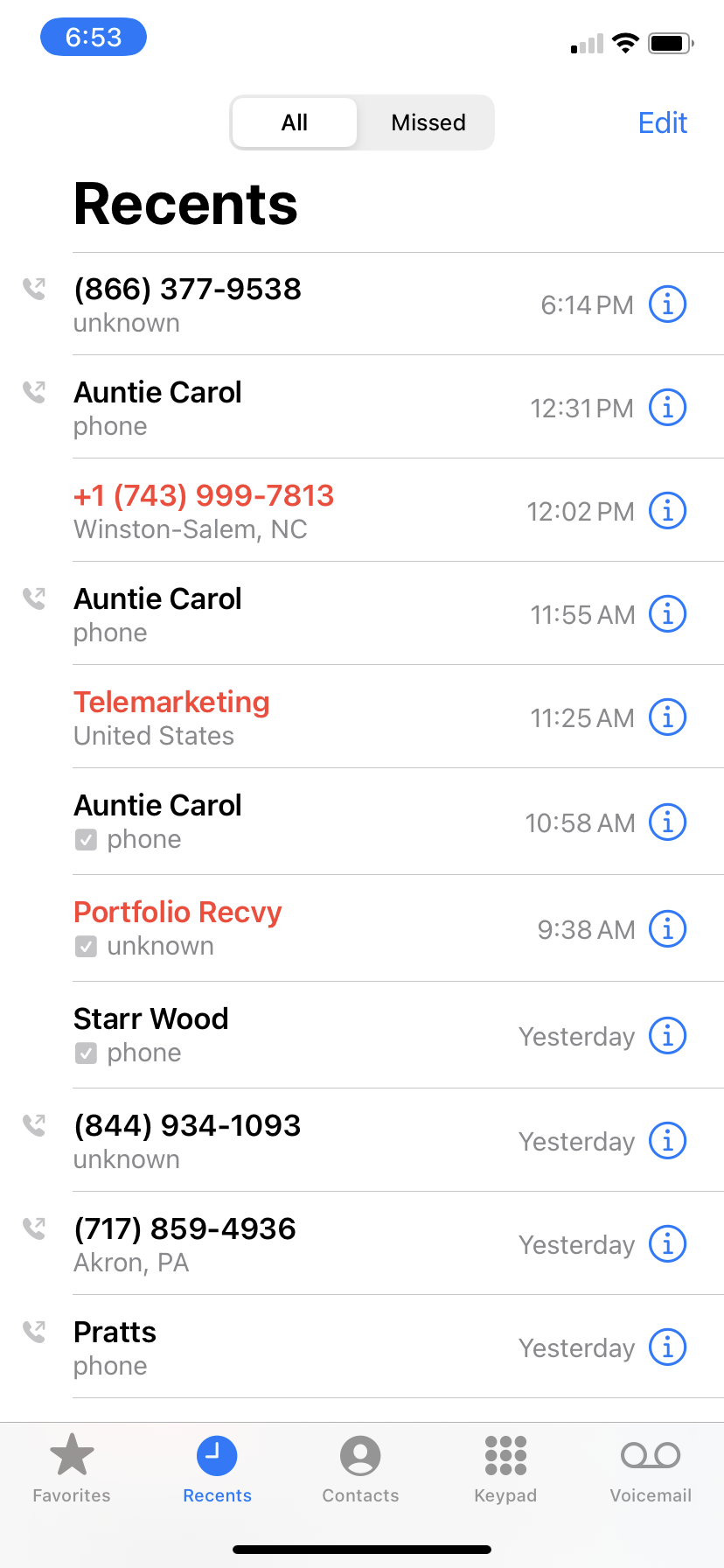The height and width of the screenshot is (1568, 724).
Task: Select the All calls segment
Action: pos(295,122)
